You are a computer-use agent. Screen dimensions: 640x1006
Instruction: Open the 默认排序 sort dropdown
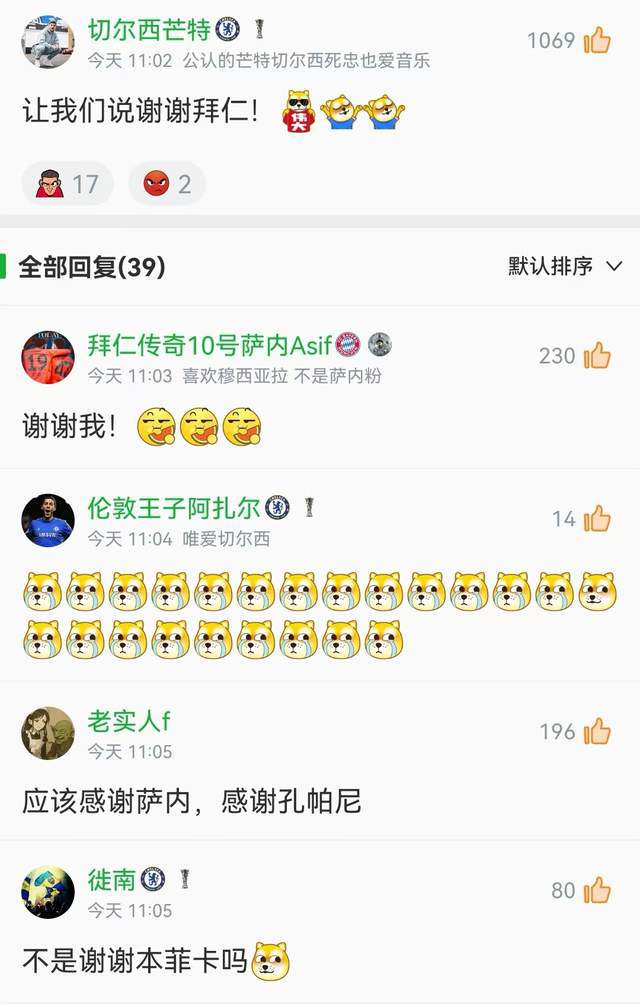point(565,266)
